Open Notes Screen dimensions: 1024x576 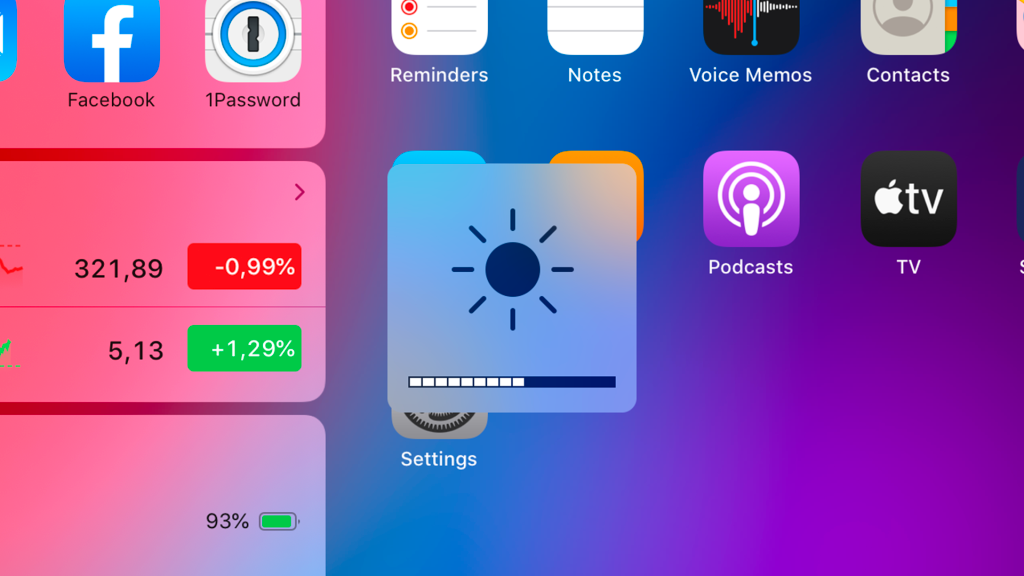pyautogui.click(x=595, y=28)
